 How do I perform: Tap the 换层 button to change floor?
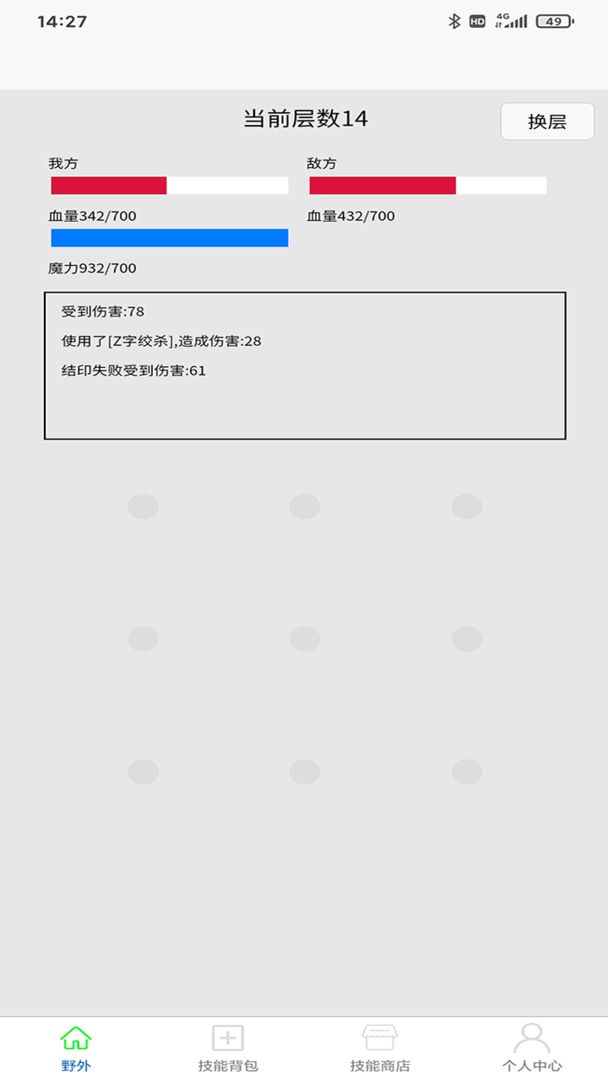tap(547, 122)
